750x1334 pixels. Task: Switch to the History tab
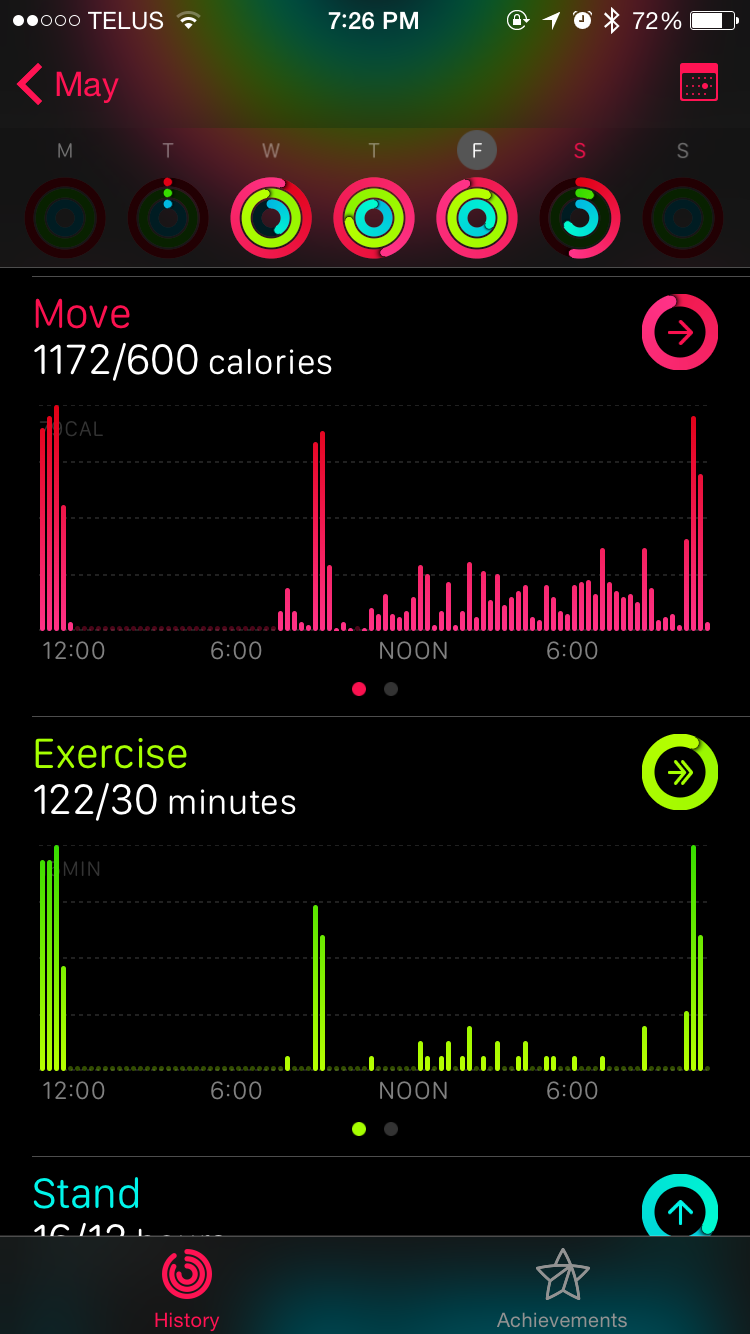tap(187, 1288)
